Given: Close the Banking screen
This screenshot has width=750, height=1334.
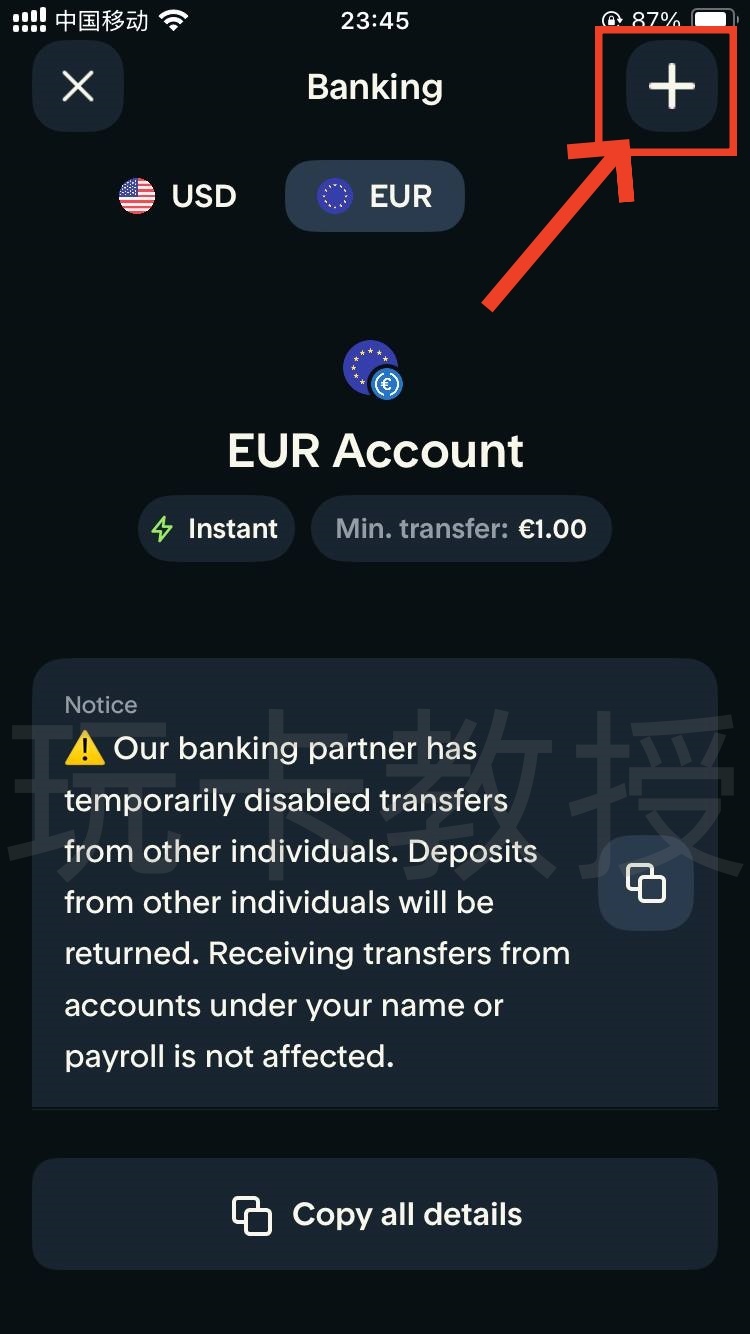Looking at the screenshot, I should pyautogui.click(x=78, y=86).
